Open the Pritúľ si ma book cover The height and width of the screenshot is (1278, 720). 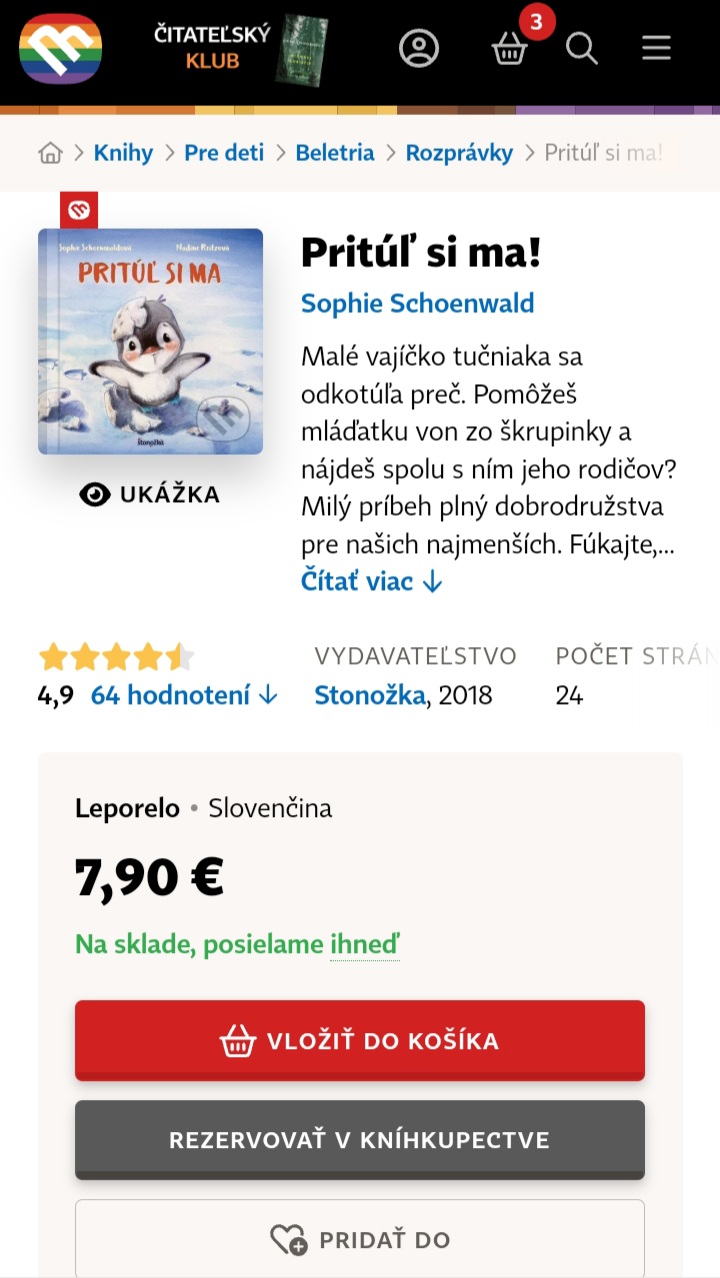(150, 341)
